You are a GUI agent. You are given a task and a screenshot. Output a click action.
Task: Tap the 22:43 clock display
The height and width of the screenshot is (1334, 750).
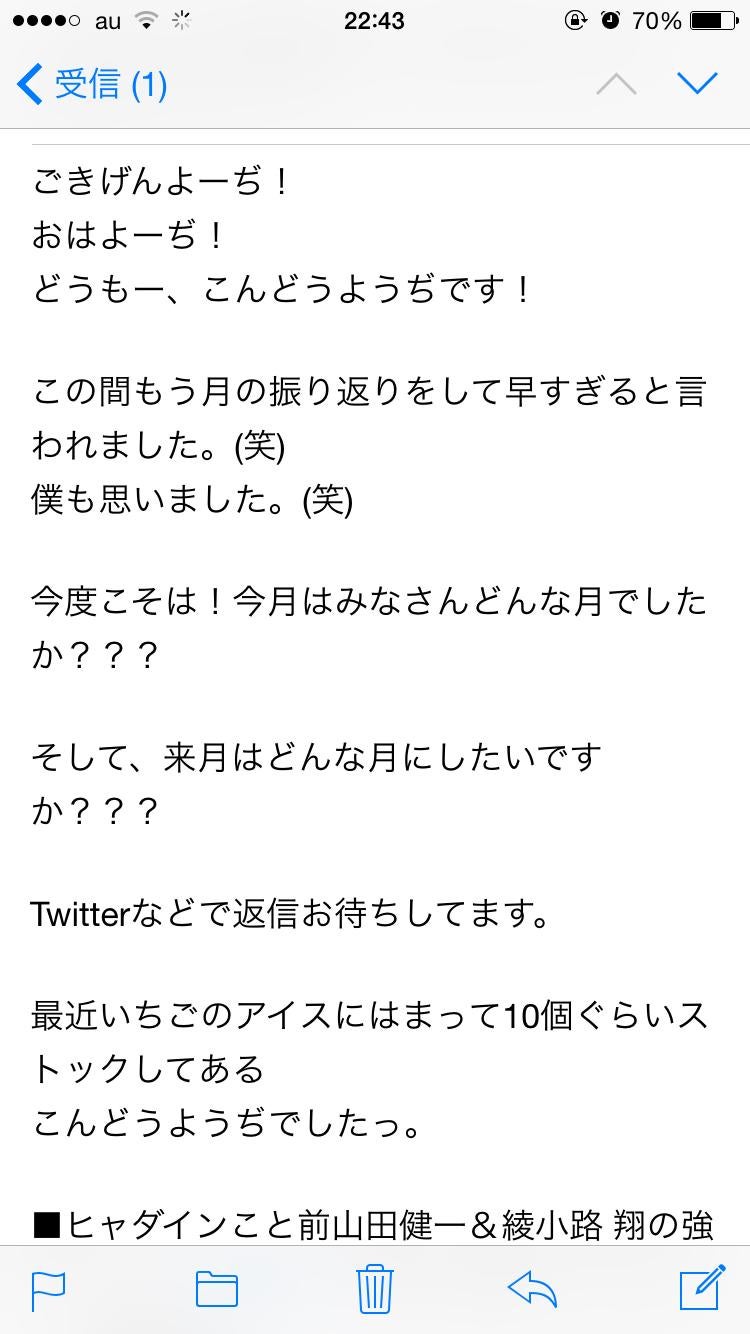click(375, 21)
